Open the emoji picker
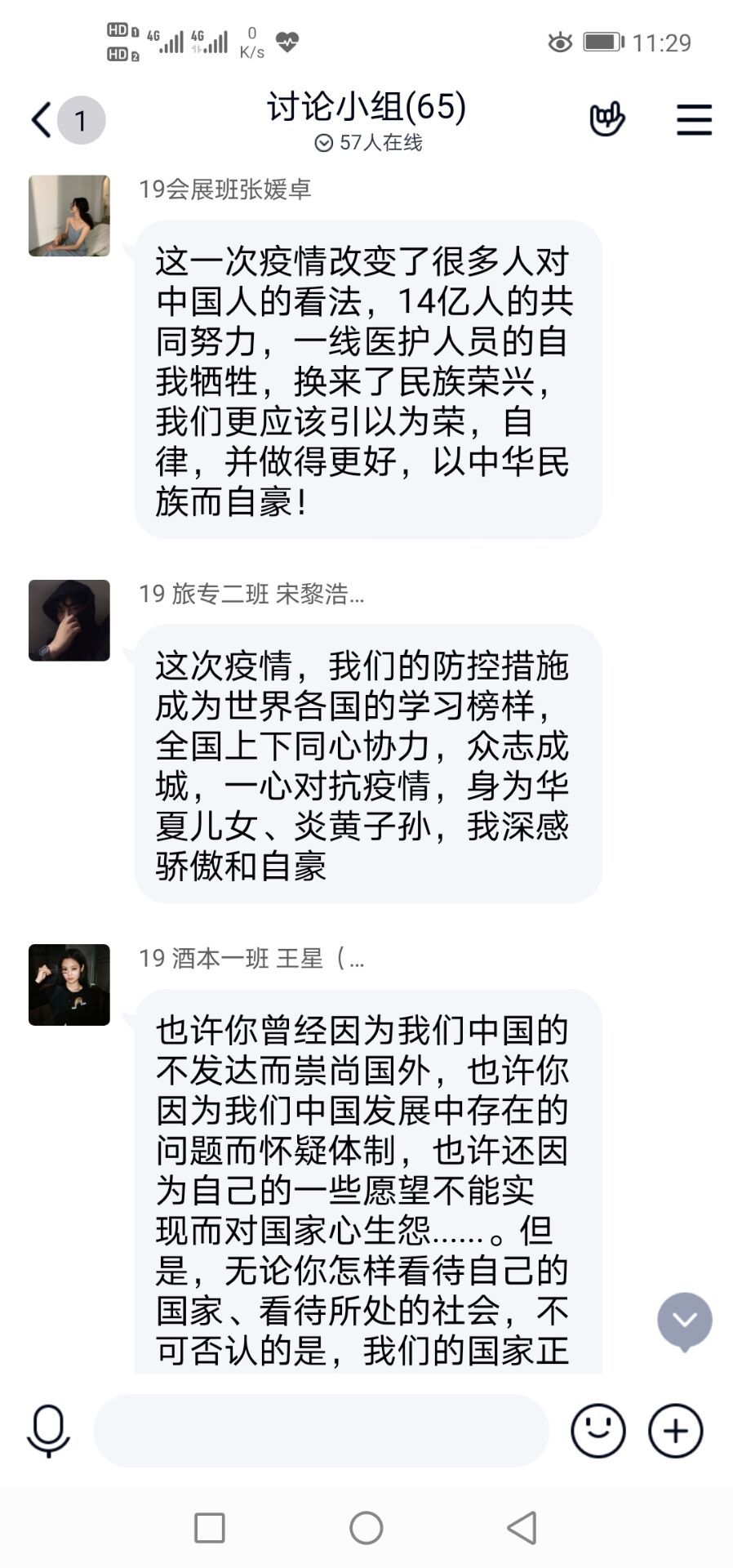The width and height of the screenshot is (733, 1568). click(x=598, y=1431)
